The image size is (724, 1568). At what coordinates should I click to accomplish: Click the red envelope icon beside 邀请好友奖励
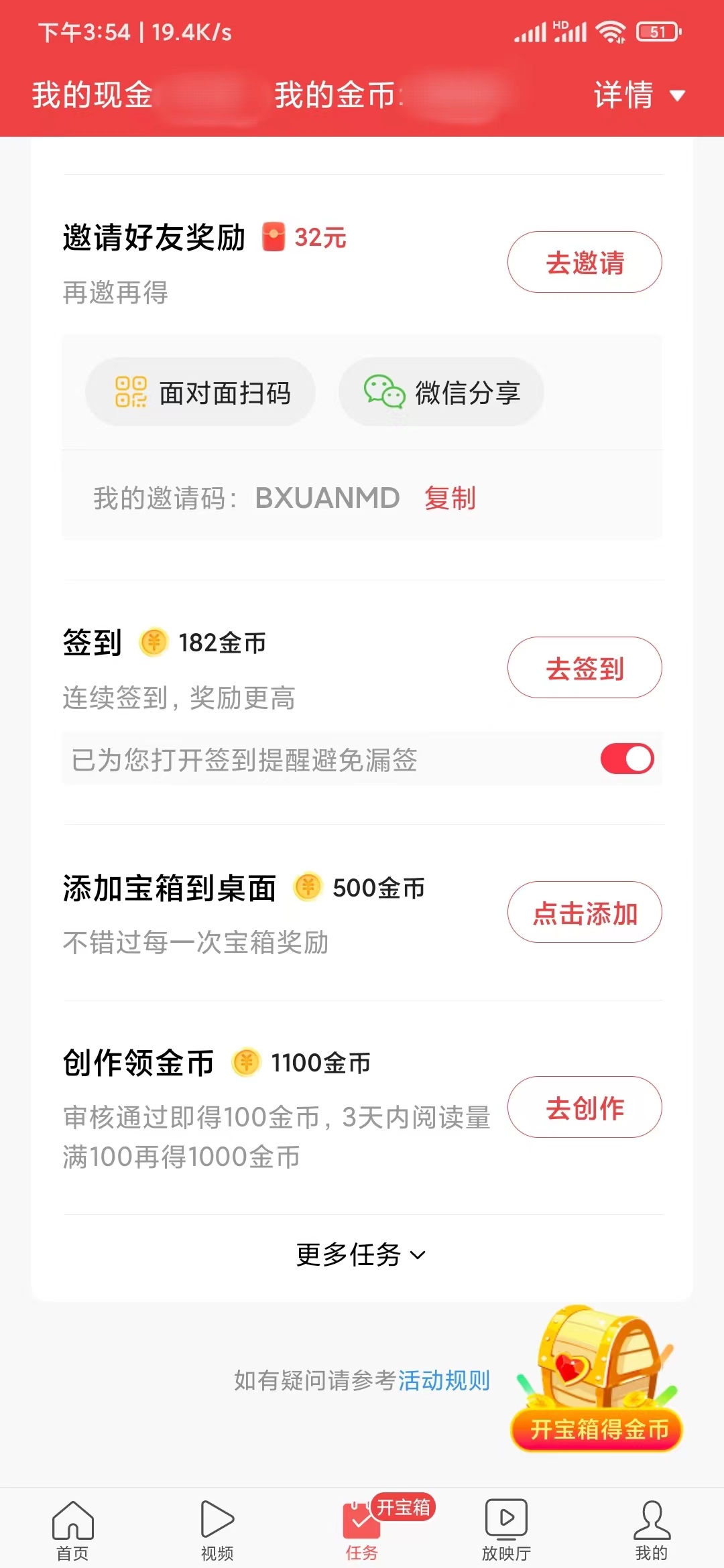(x=274, y=237)
